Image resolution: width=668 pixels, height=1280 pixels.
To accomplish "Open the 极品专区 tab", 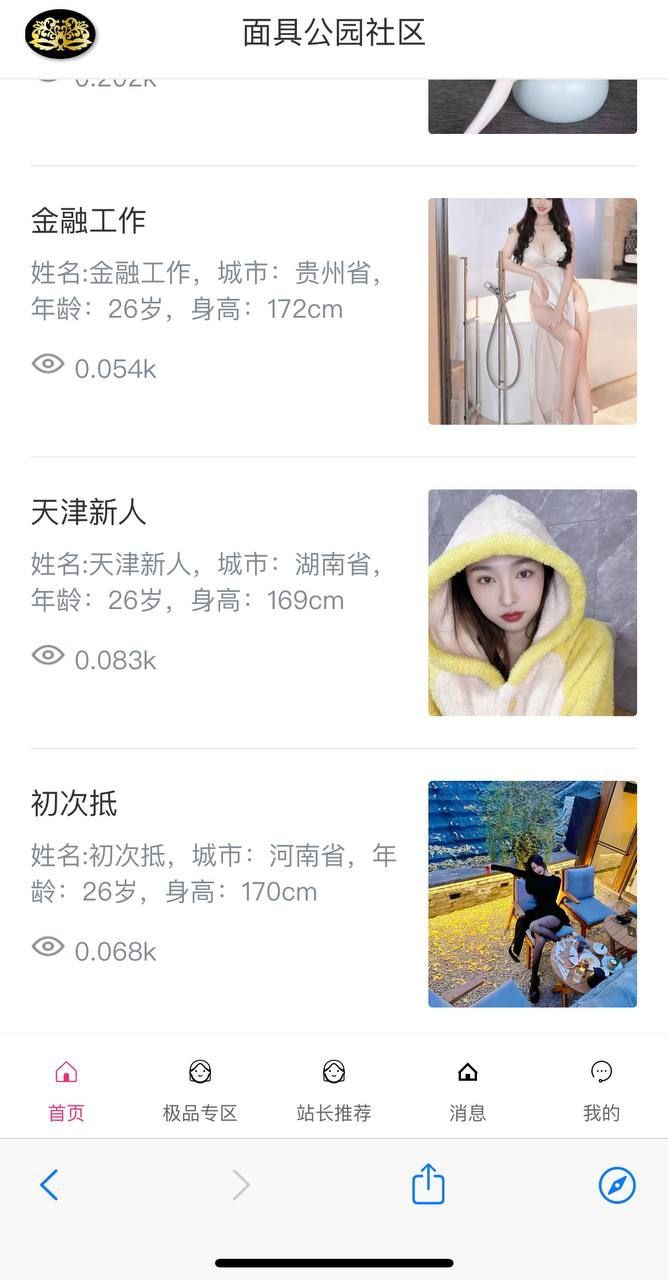I will tap(200, 1090).
